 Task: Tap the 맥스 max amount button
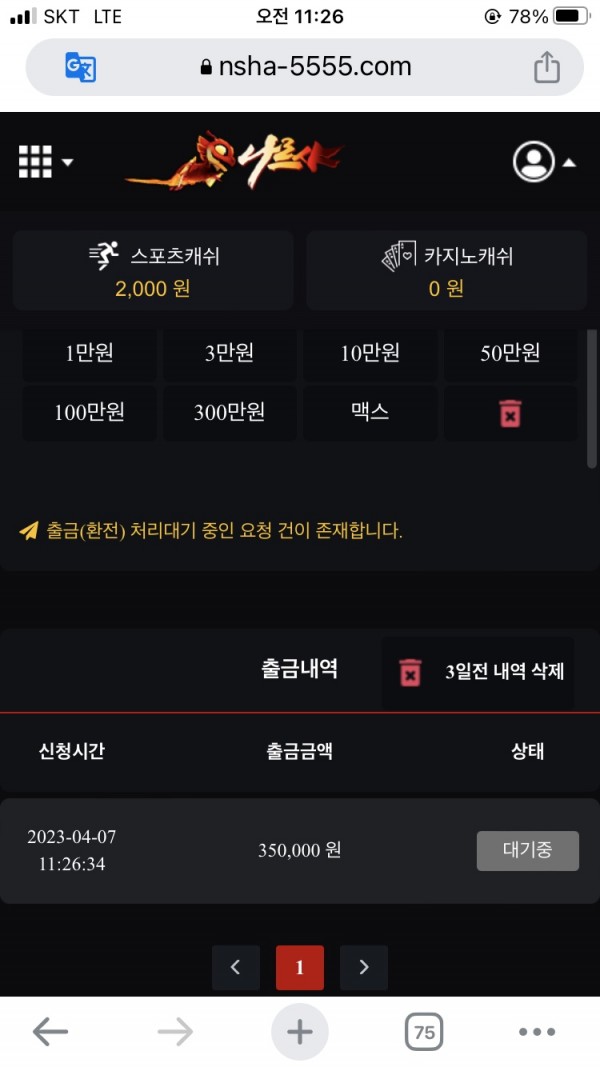point(370,413)
